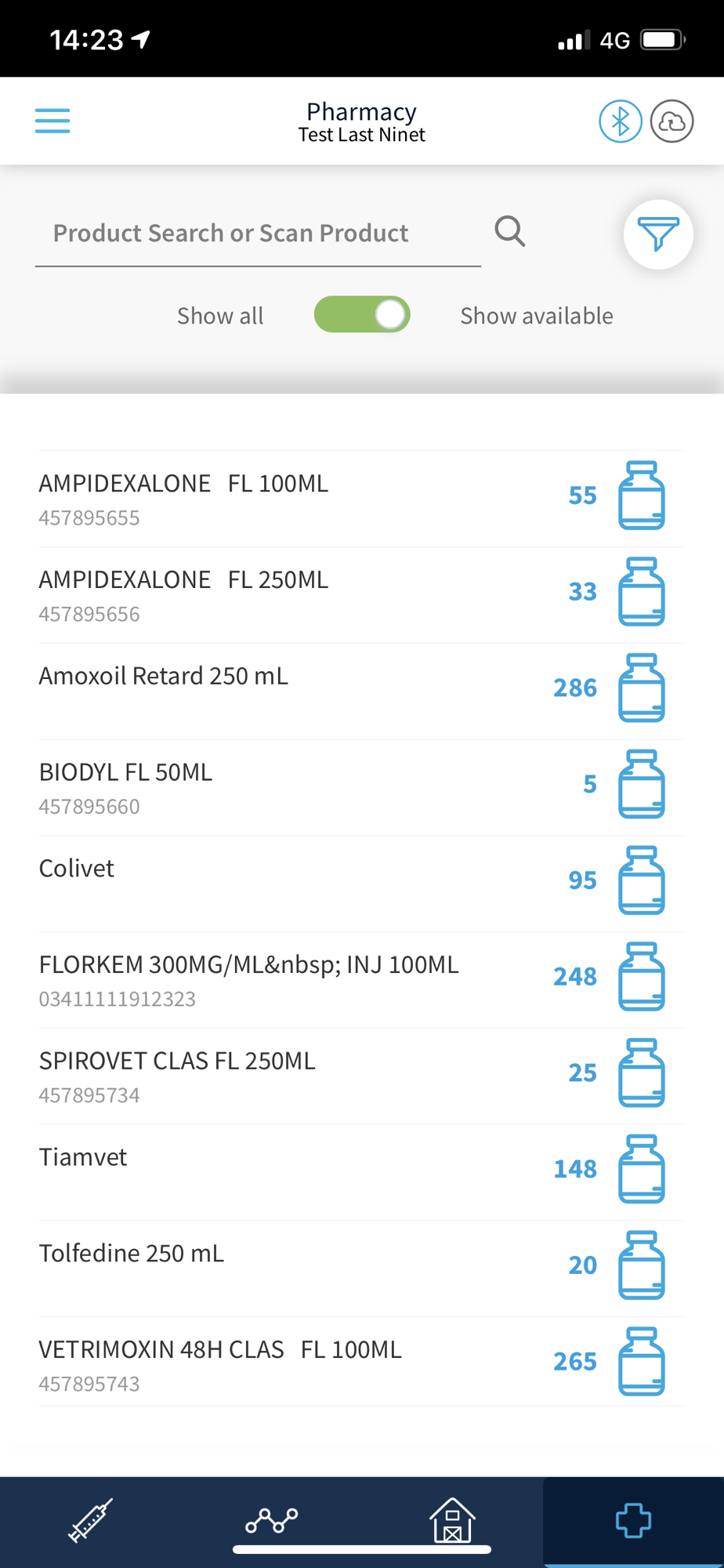Toggle the Show all / Show available switch
The image size is (724, 1568).
(x=362, y=315)
